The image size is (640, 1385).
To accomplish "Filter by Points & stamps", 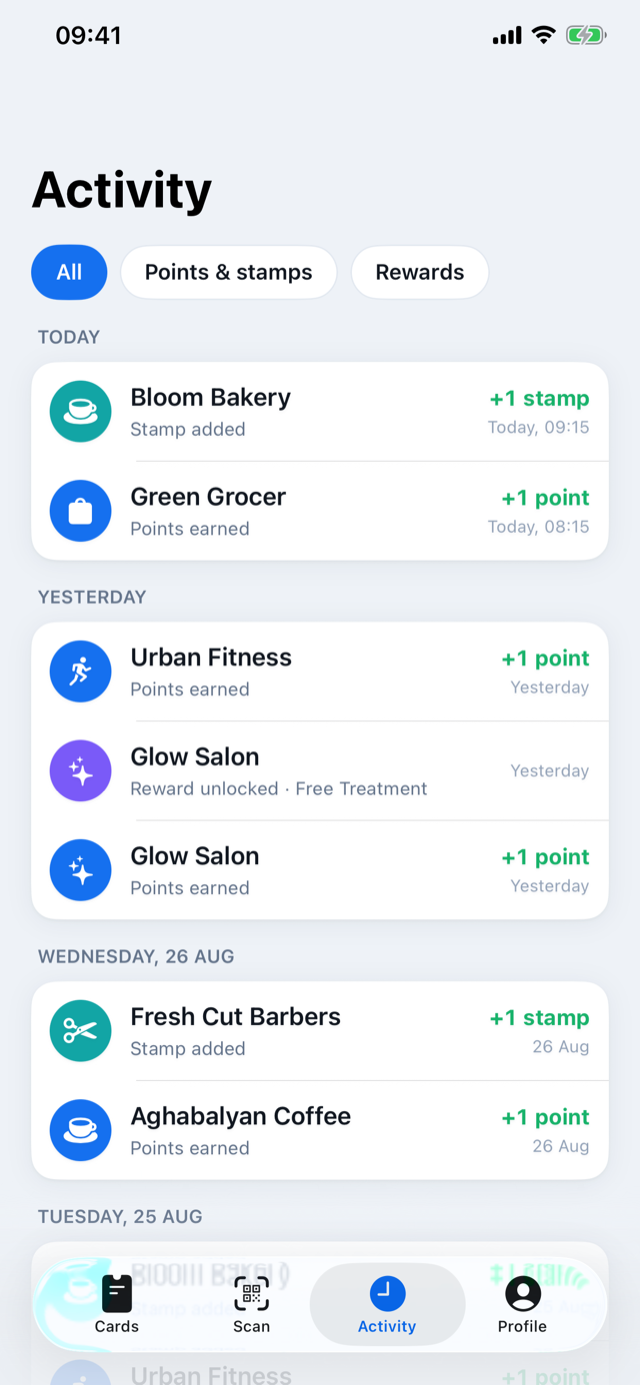I will pos(229,272).
